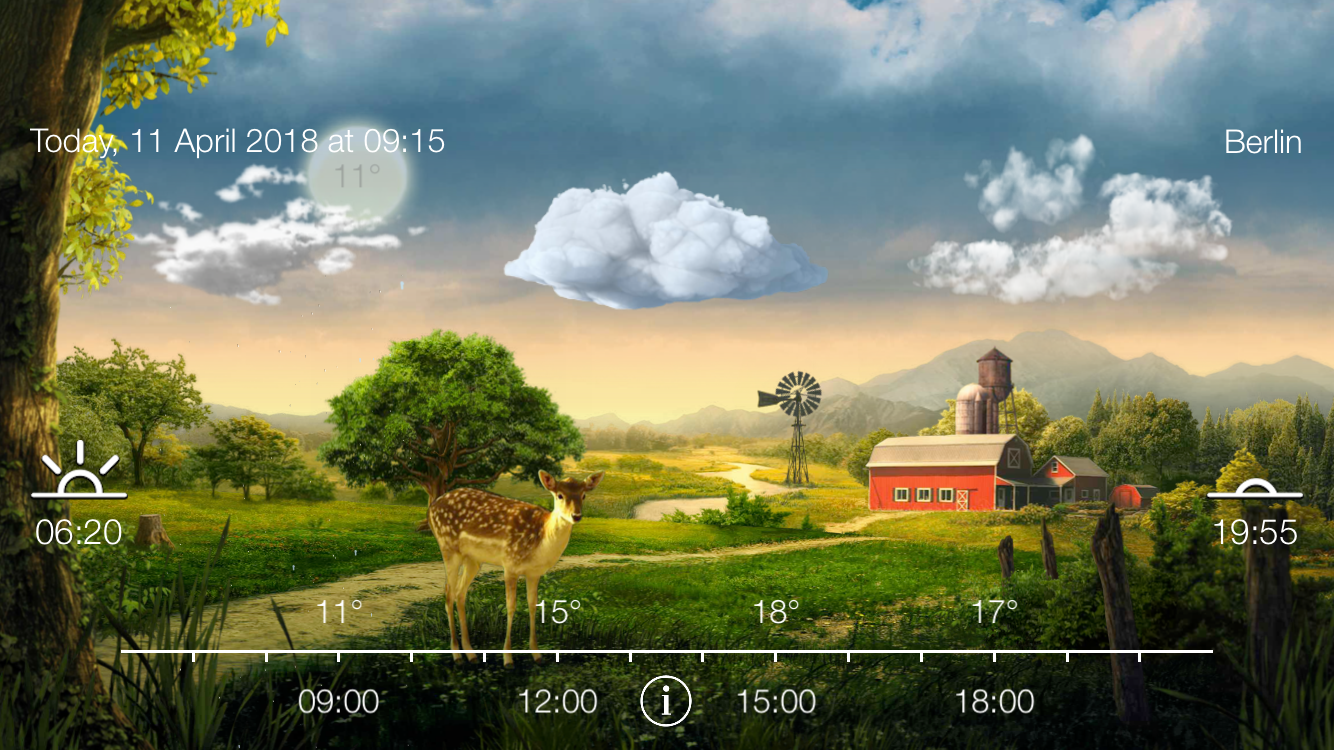Jump to 18:00 on the timeline

pyautogui.click(x=994, y=701)
